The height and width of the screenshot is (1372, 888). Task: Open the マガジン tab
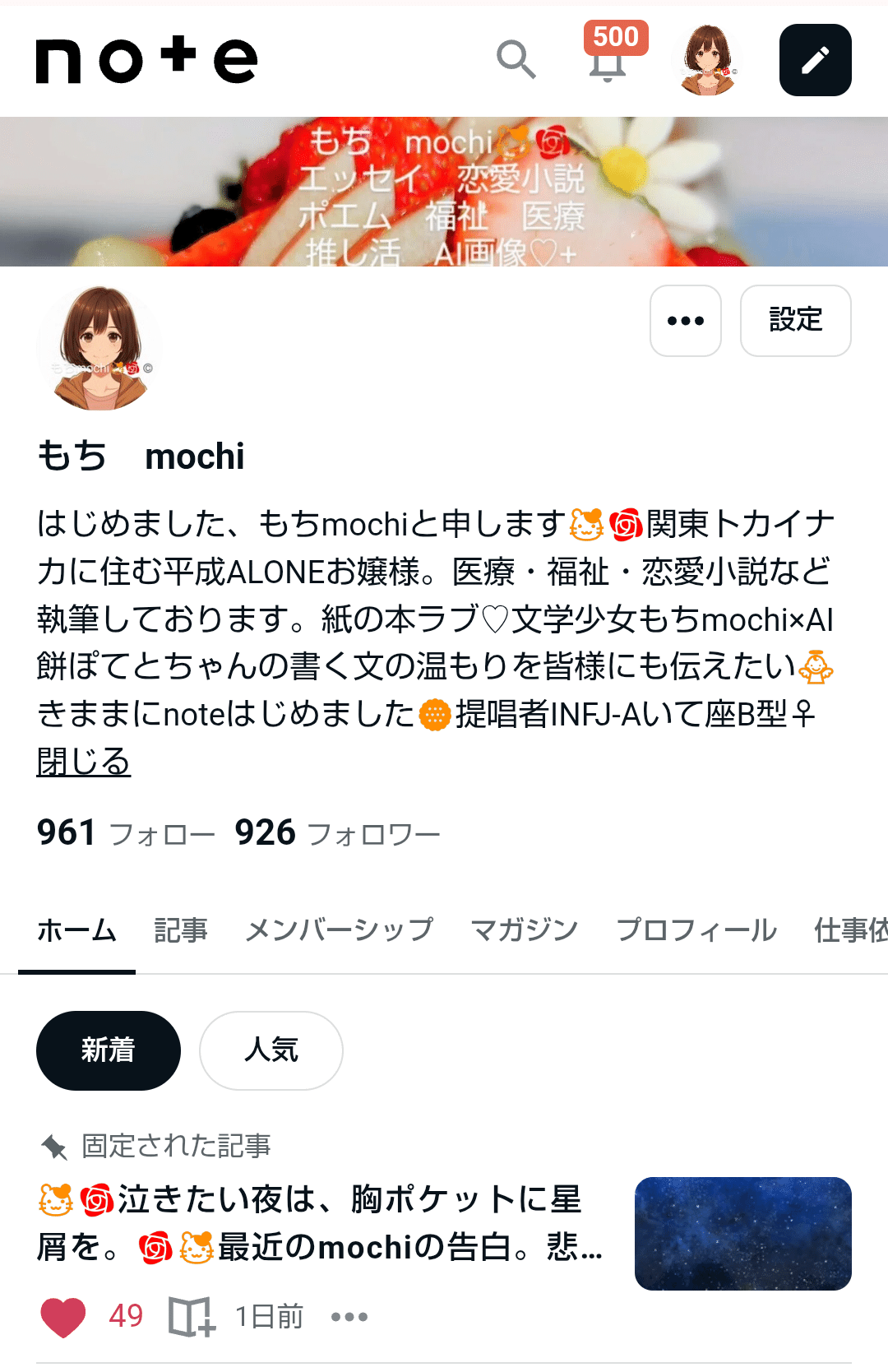[x=525, y=929]
